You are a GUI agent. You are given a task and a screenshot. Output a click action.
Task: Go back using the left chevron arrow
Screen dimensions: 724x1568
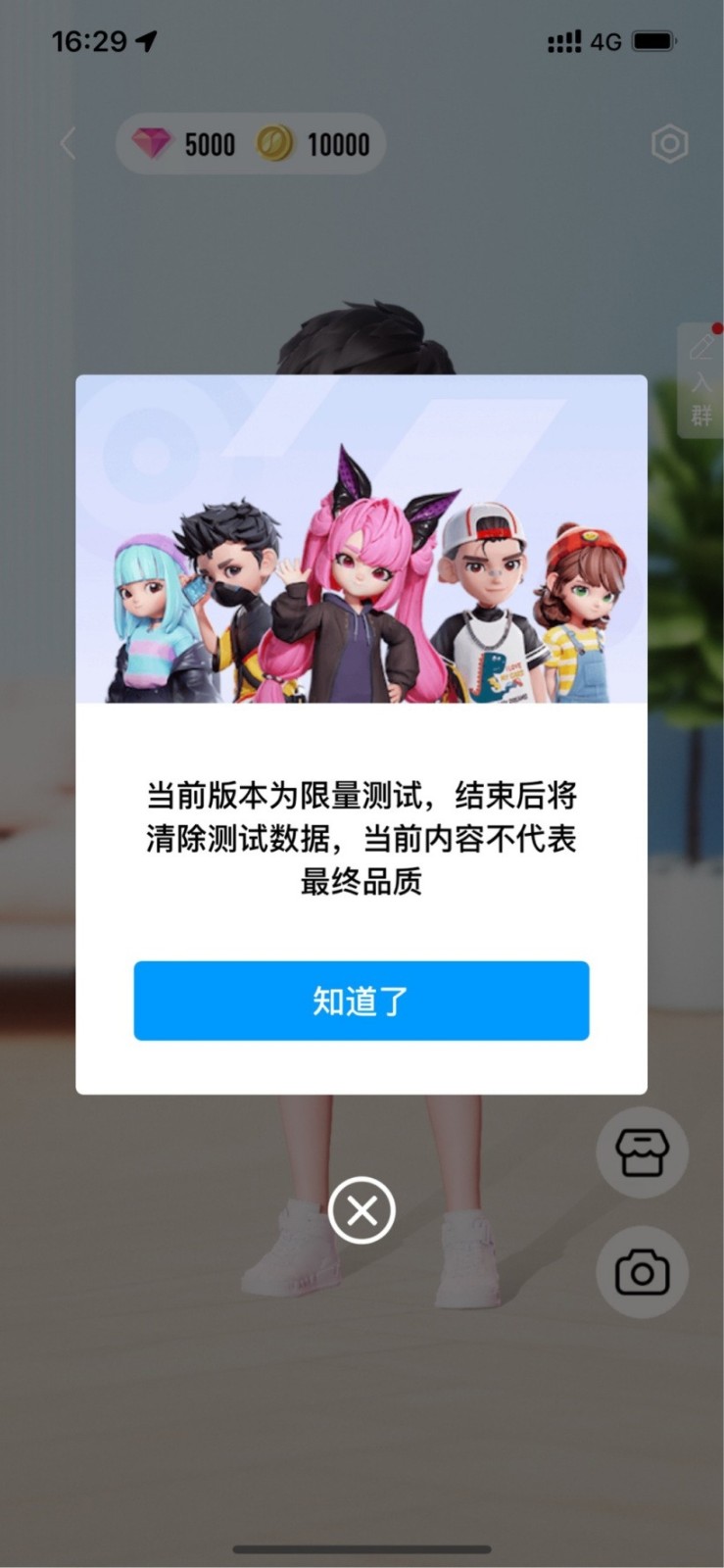[67, 143]
